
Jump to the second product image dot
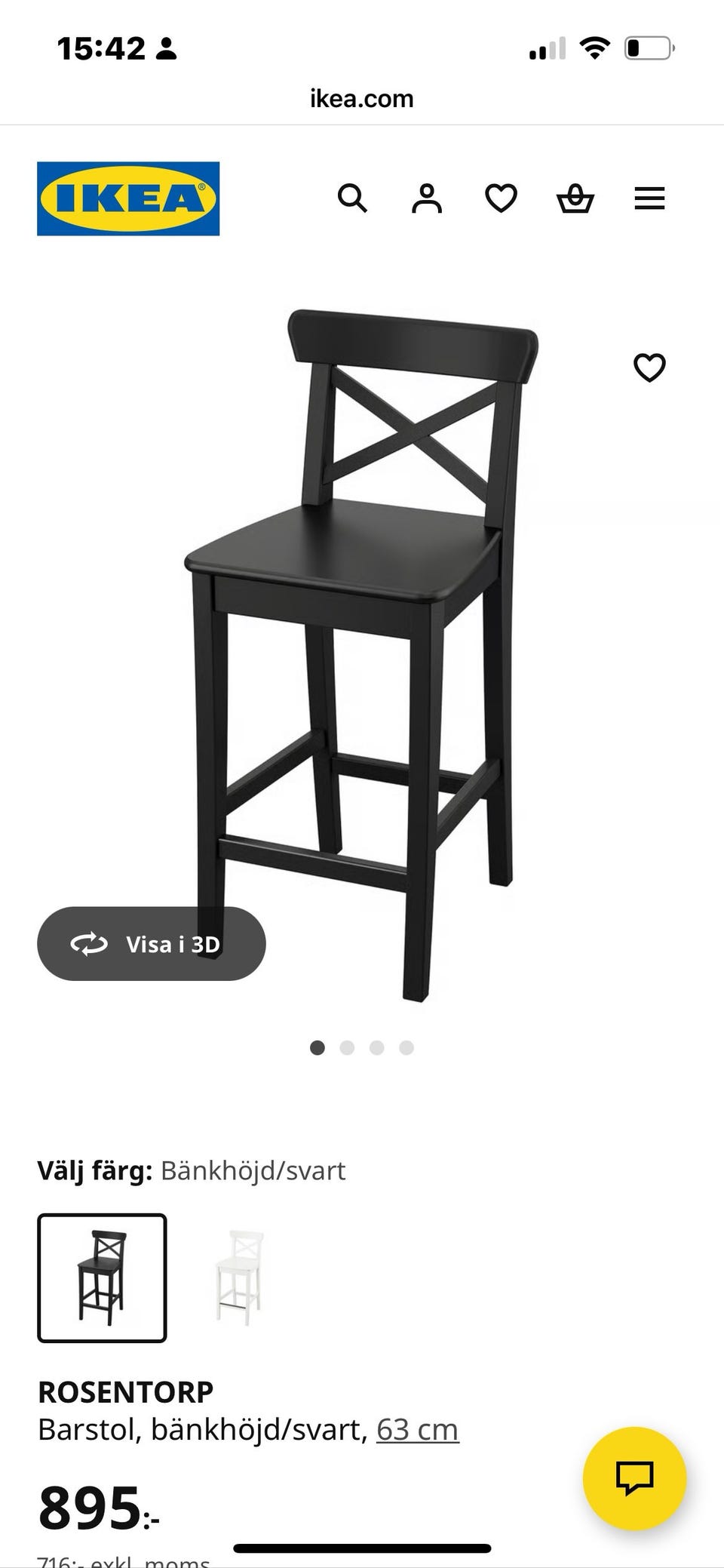[347, 1047]
